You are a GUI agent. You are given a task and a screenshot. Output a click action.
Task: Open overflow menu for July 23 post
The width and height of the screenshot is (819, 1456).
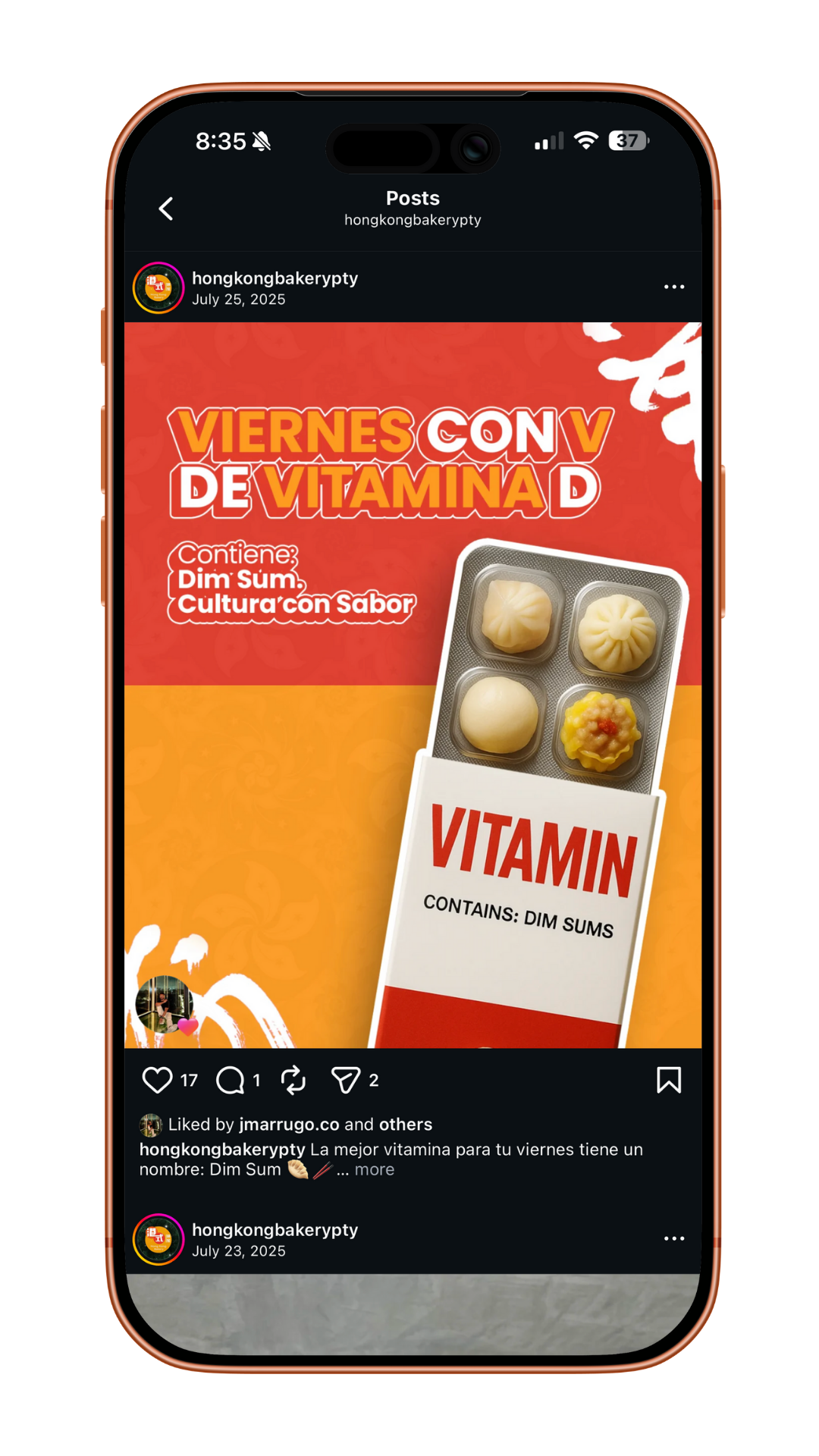coord(673,1238)
